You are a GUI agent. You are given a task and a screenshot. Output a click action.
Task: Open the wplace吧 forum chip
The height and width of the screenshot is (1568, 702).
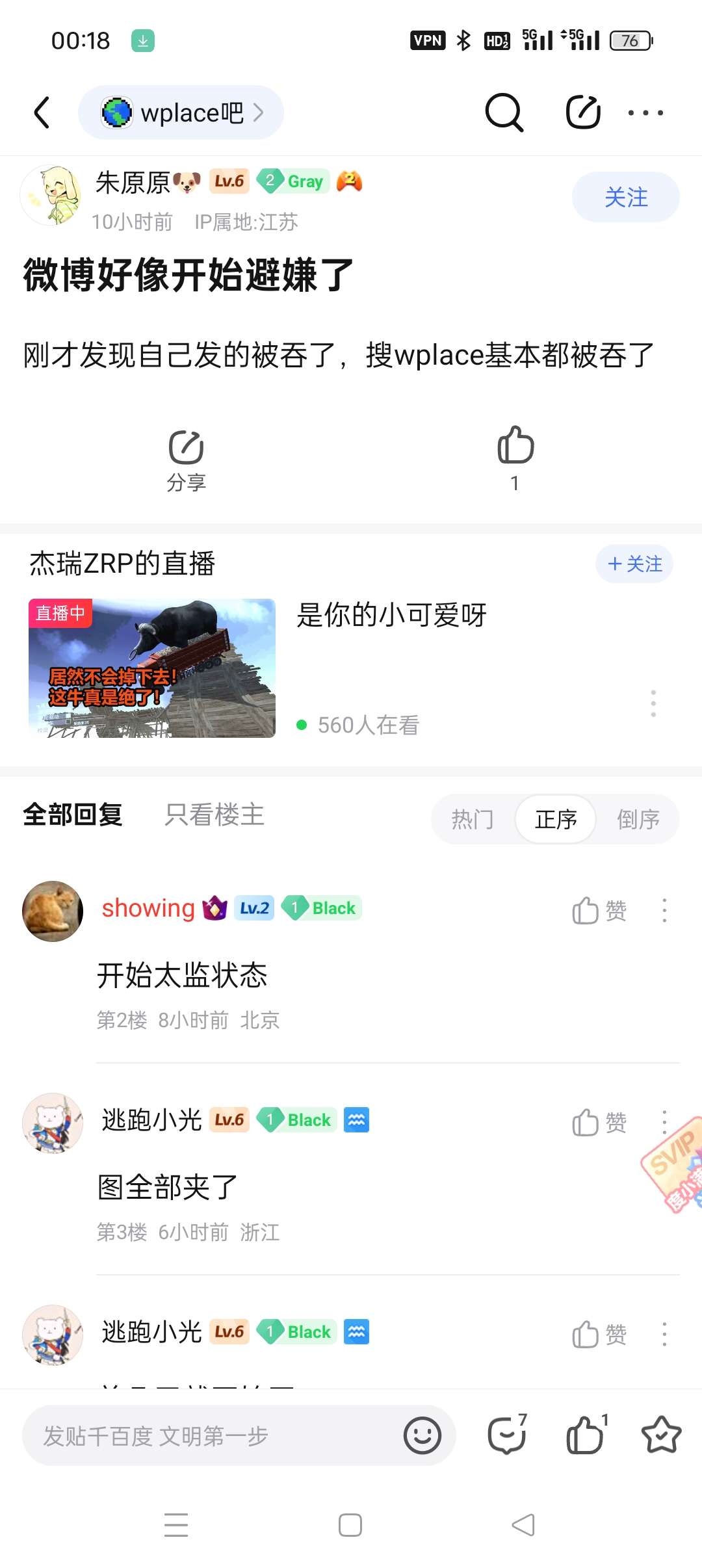181,112
